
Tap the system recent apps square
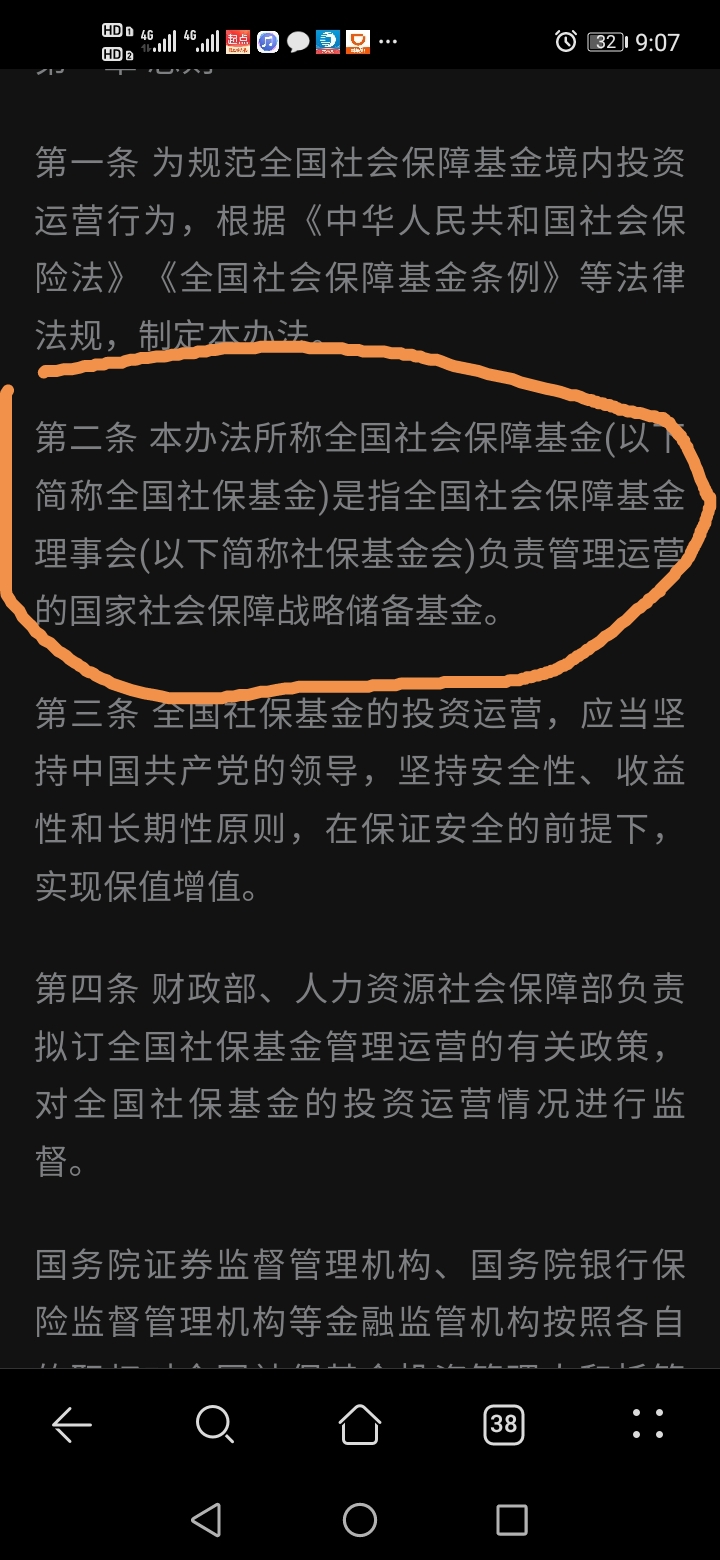click(511, 1520)
